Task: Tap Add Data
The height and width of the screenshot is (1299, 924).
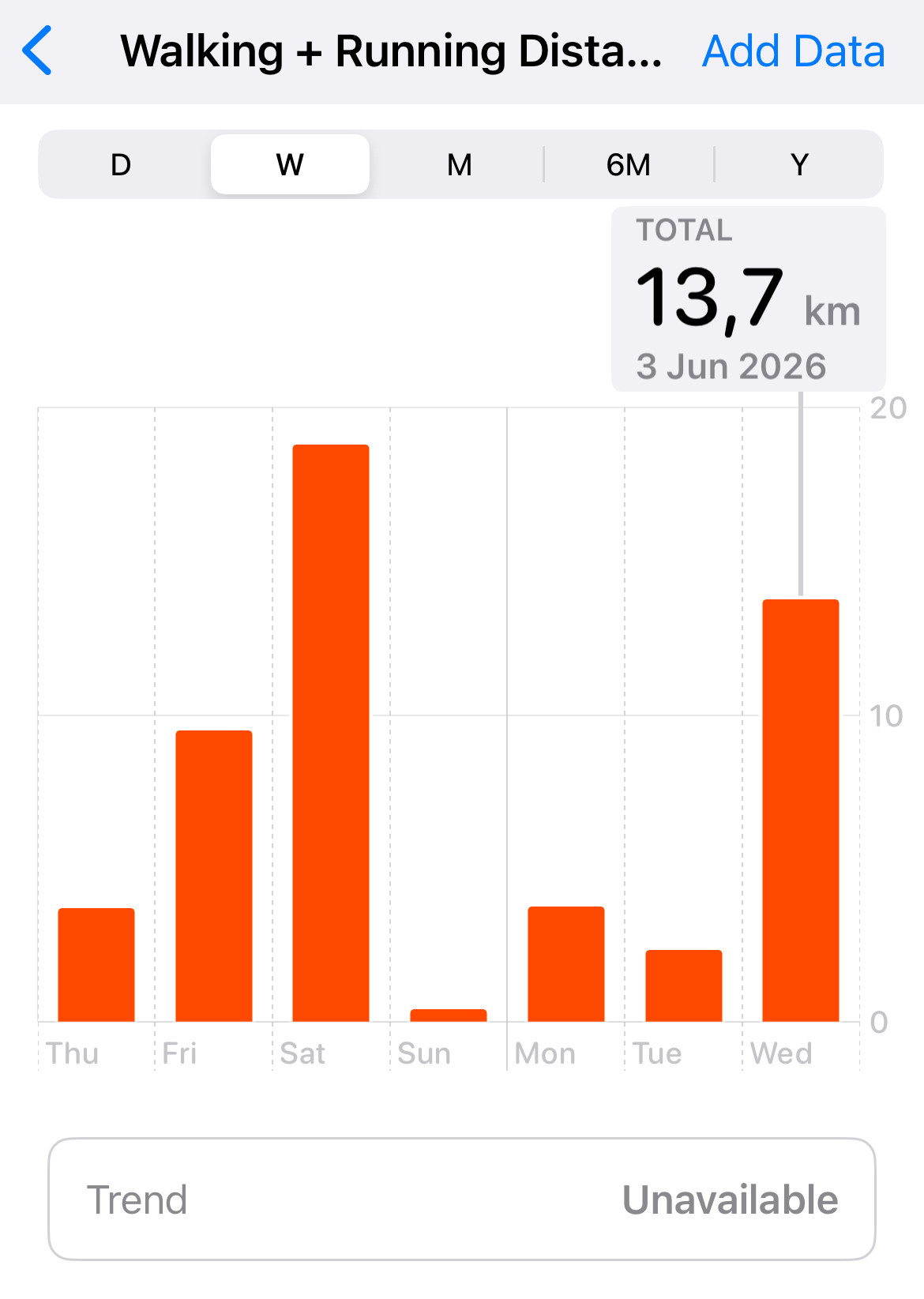Action: coord(793,51)
